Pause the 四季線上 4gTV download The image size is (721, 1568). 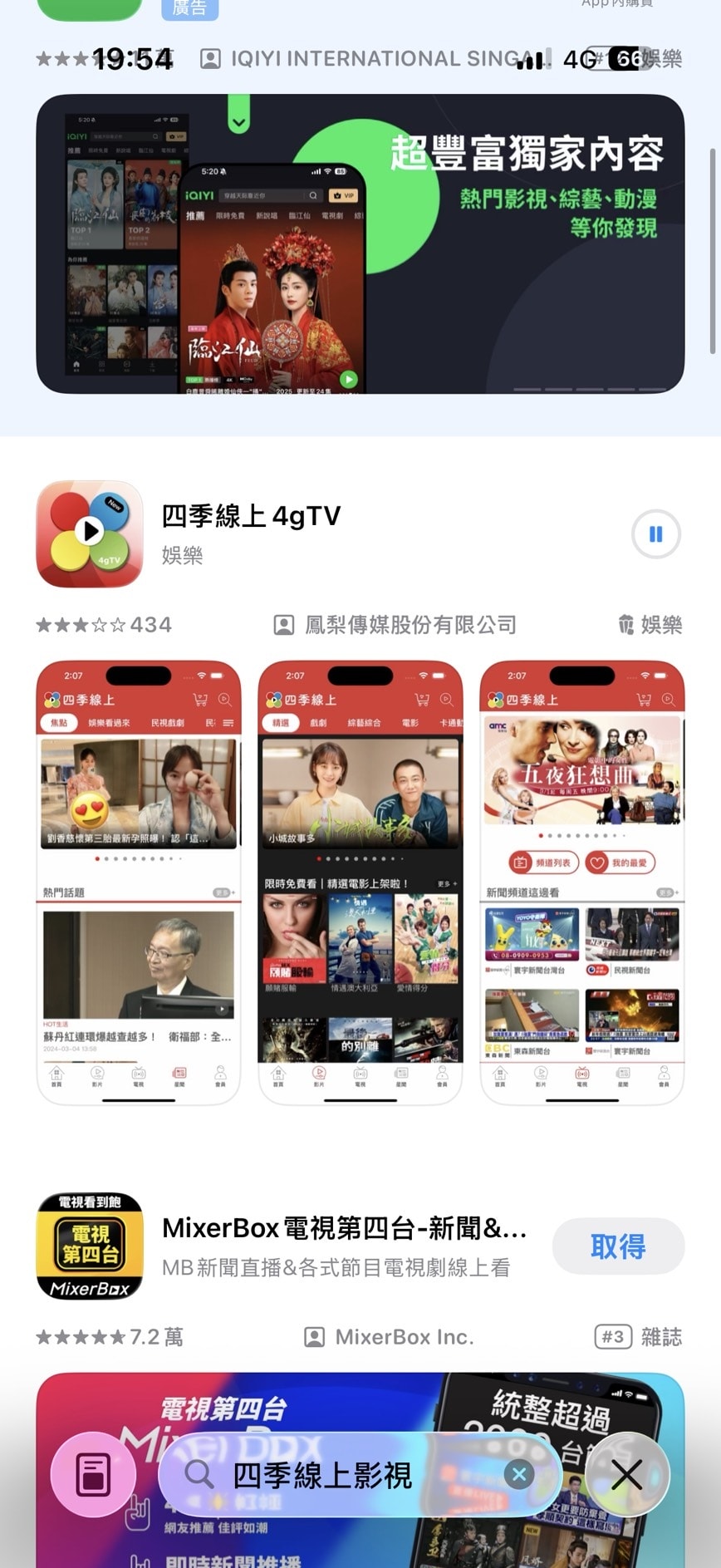tap(655, 534)
